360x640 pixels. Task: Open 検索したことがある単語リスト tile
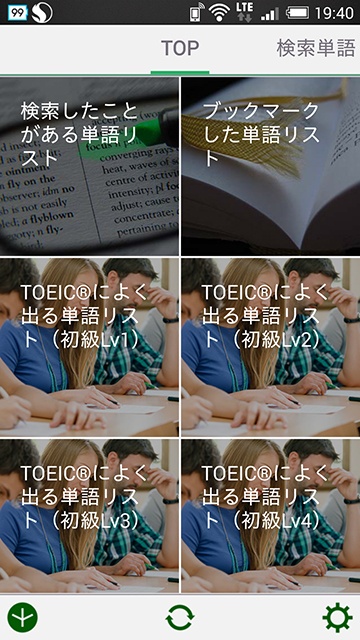click(89, 167)
